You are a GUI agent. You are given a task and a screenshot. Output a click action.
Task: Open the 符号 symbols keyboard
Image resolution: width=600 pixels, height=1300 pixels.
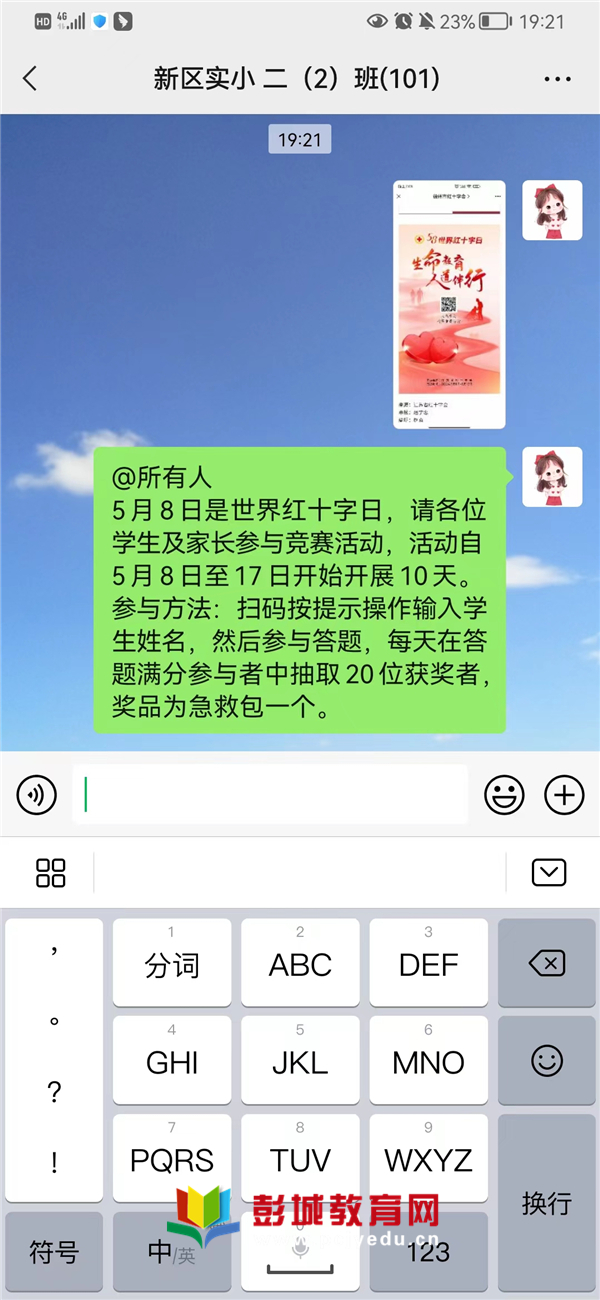click(54, 1252)
